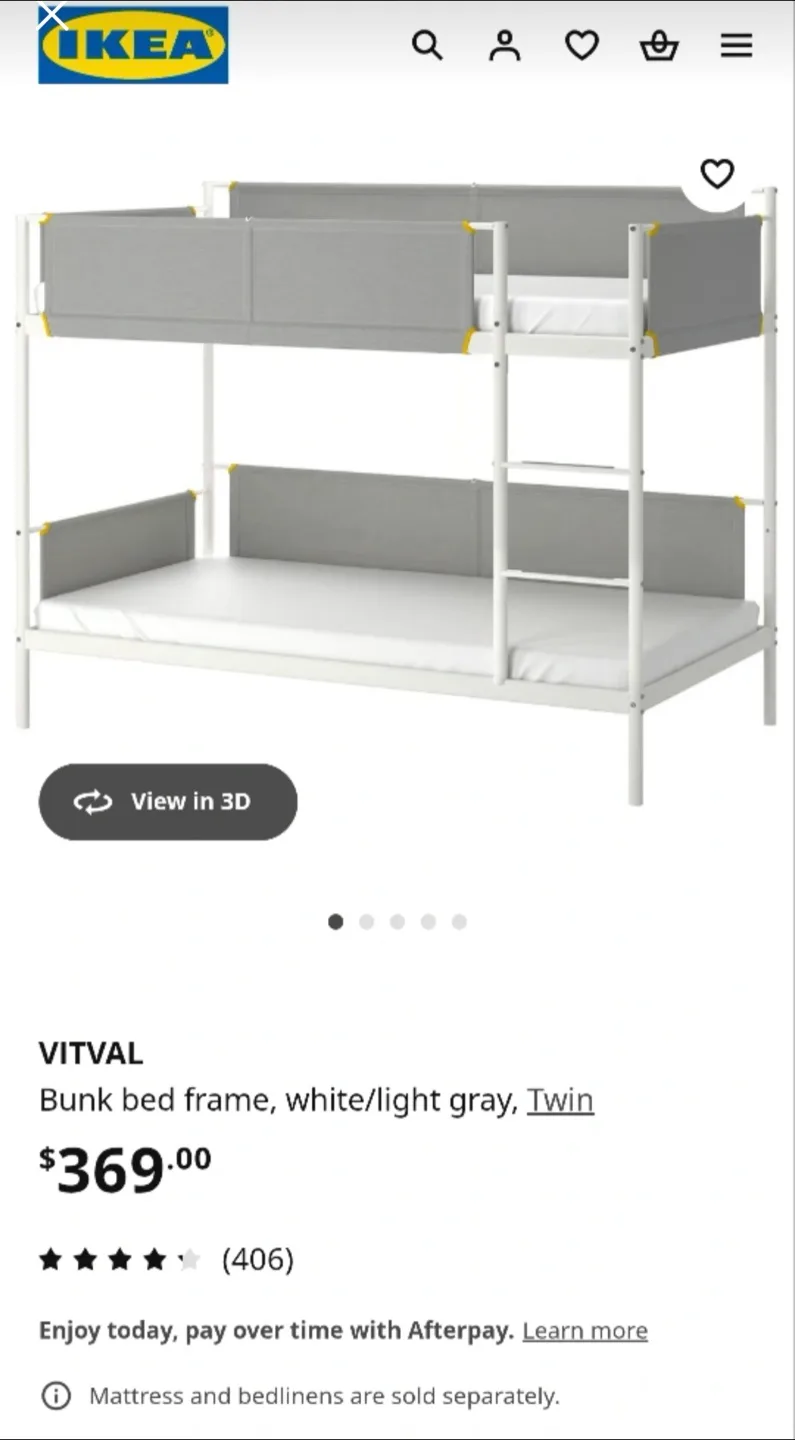Add VITVAL bed to wishlist via overlay heart
The image size is (795, 1440).
717,174
